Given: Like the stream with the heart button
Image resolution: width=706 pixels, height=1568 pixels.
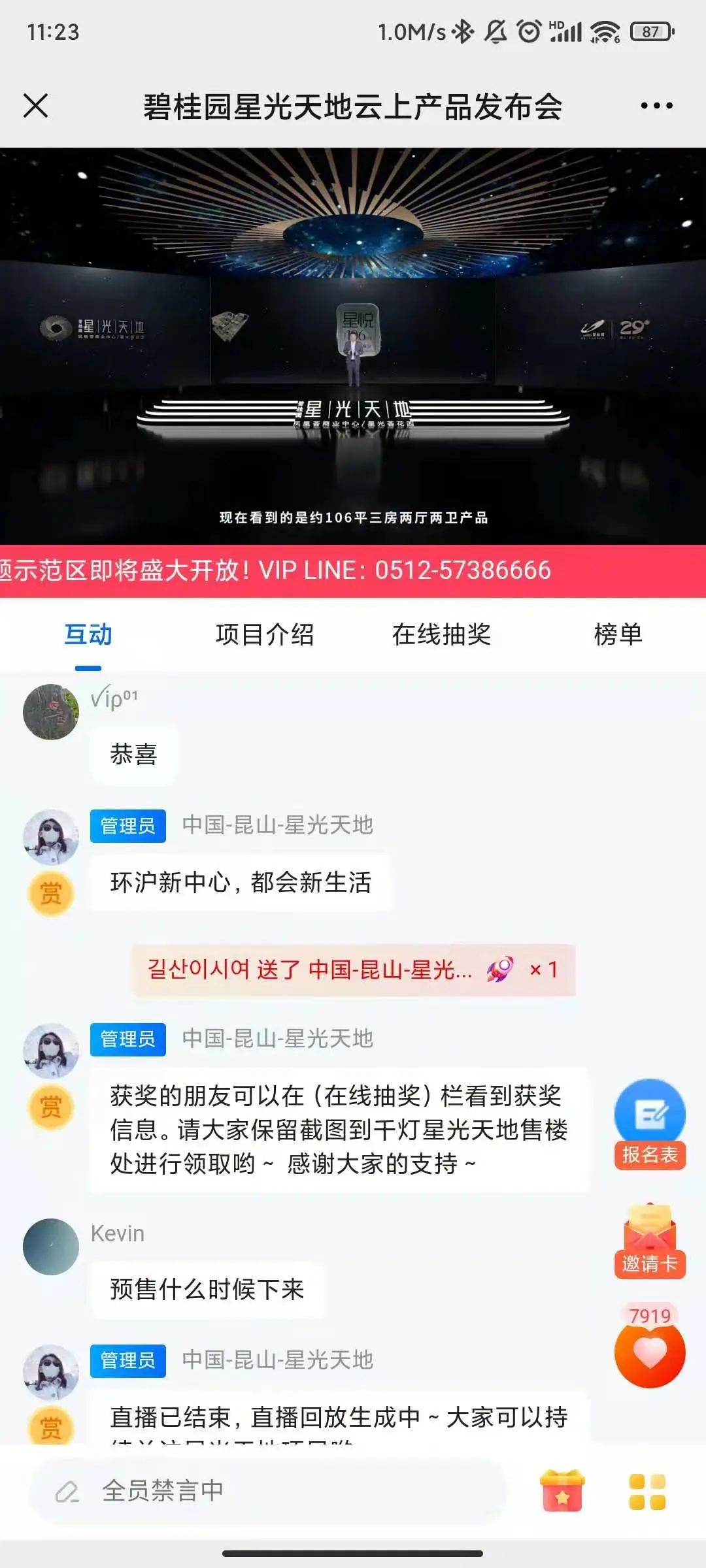Looking at the screenshot, I should pyautogui.click(x=650, y=1352).
